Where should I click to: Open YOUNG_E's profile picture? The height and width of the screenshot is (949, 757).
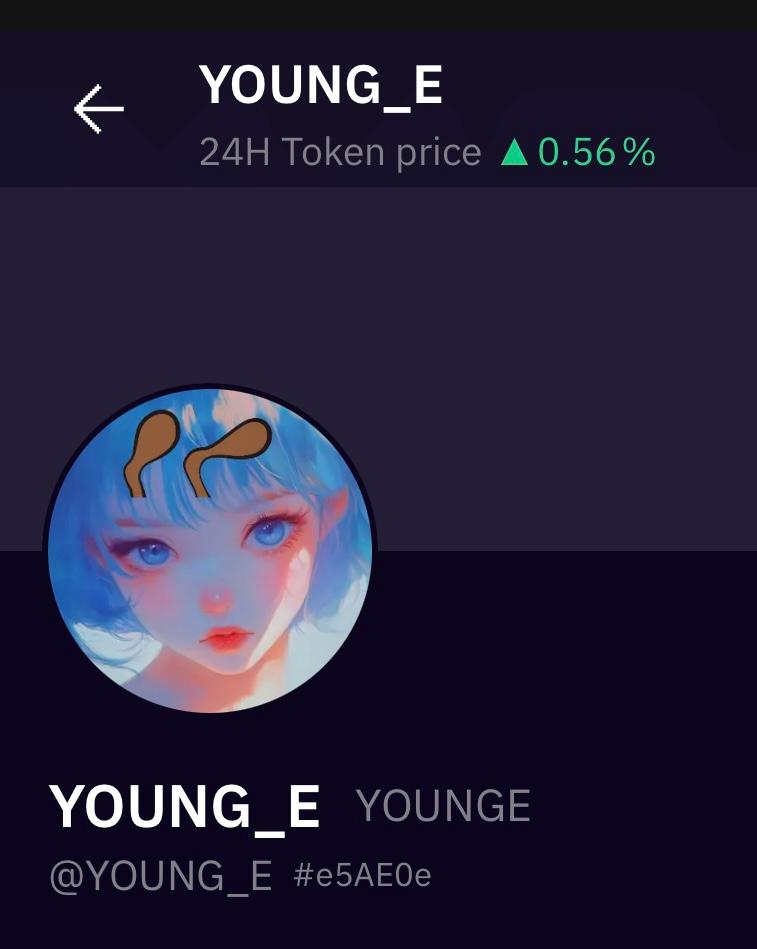[210, 549]
